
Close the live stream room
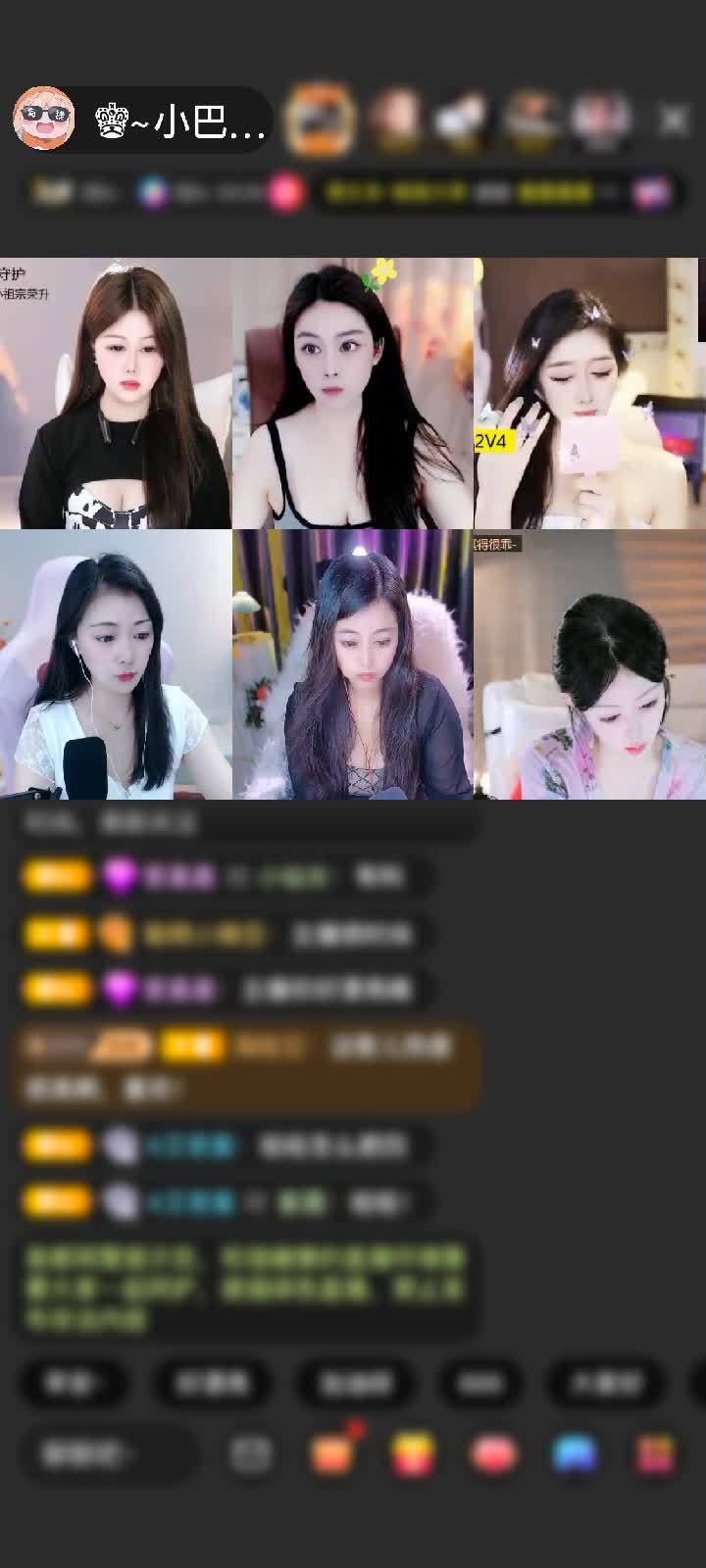[x=674, y=121]
